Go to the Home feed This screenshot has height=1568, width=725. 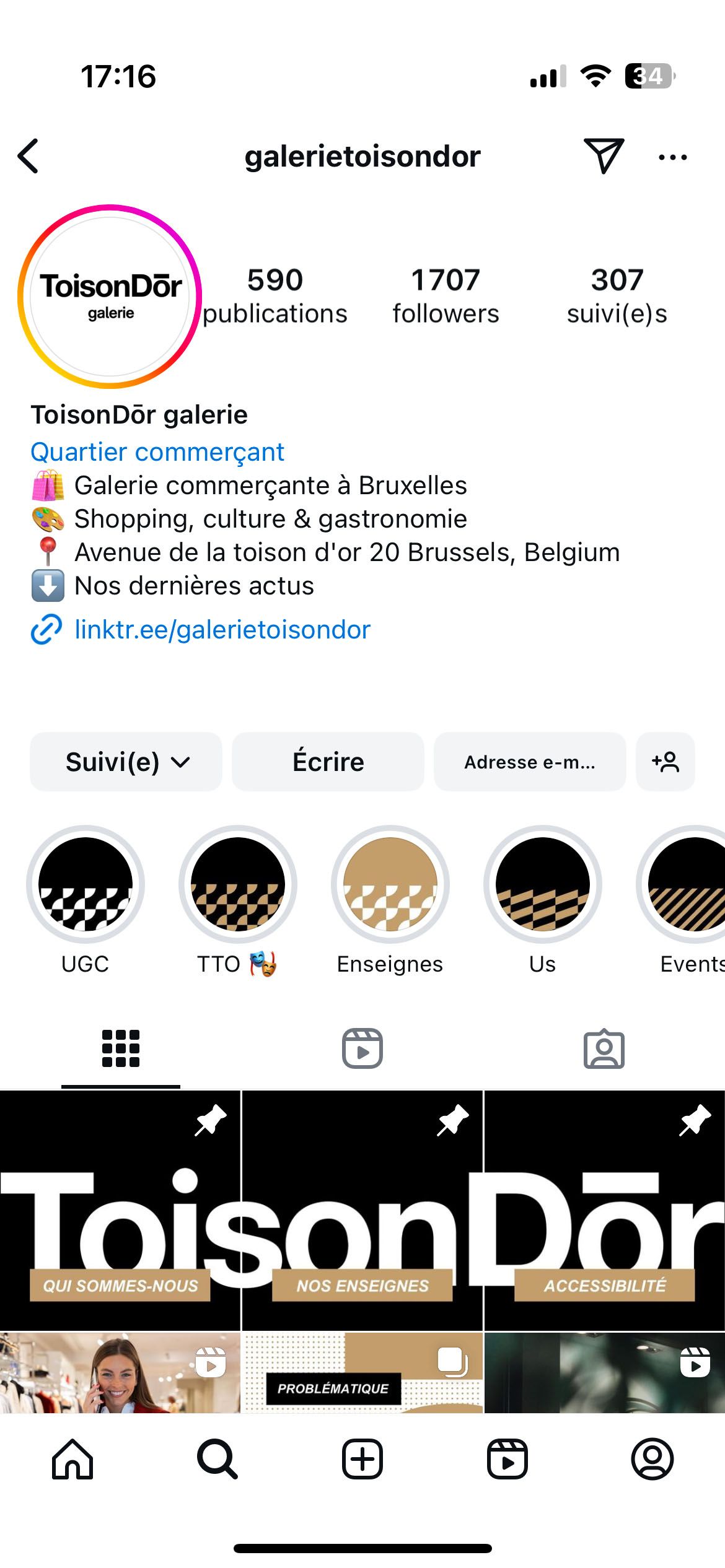(x=72, y=1459)
